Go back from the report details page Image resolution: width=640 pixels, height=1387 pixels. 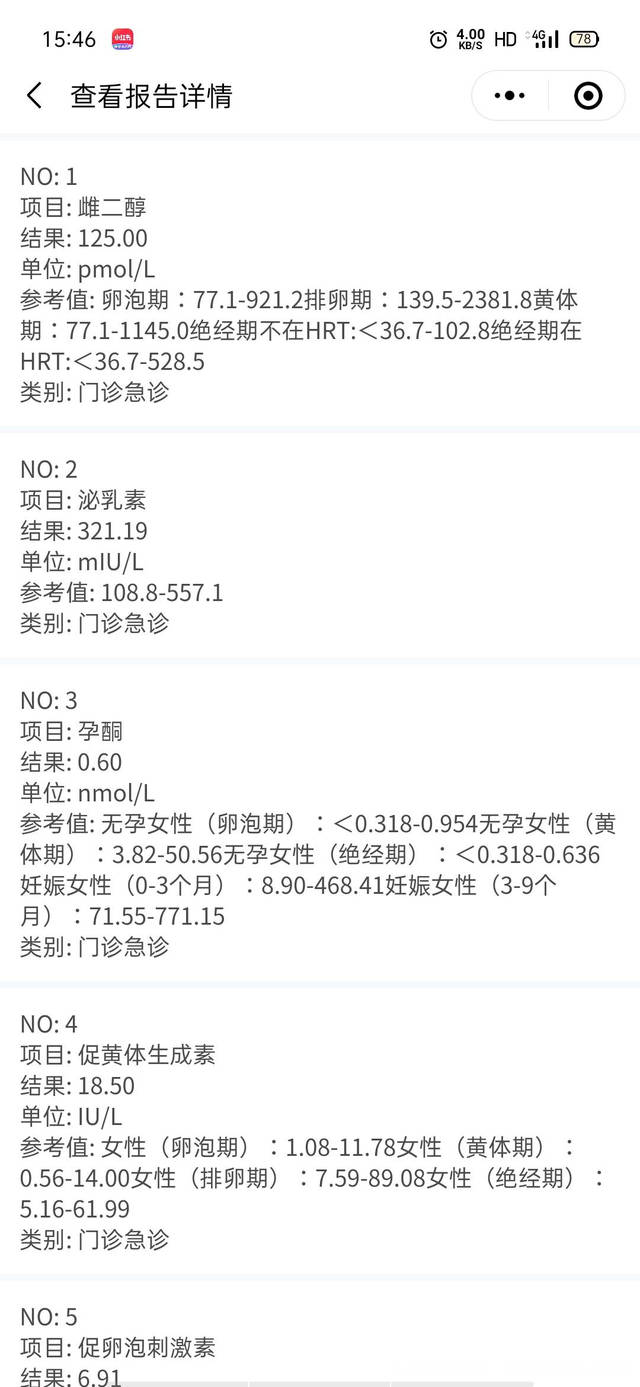click(x=34, y=96)
